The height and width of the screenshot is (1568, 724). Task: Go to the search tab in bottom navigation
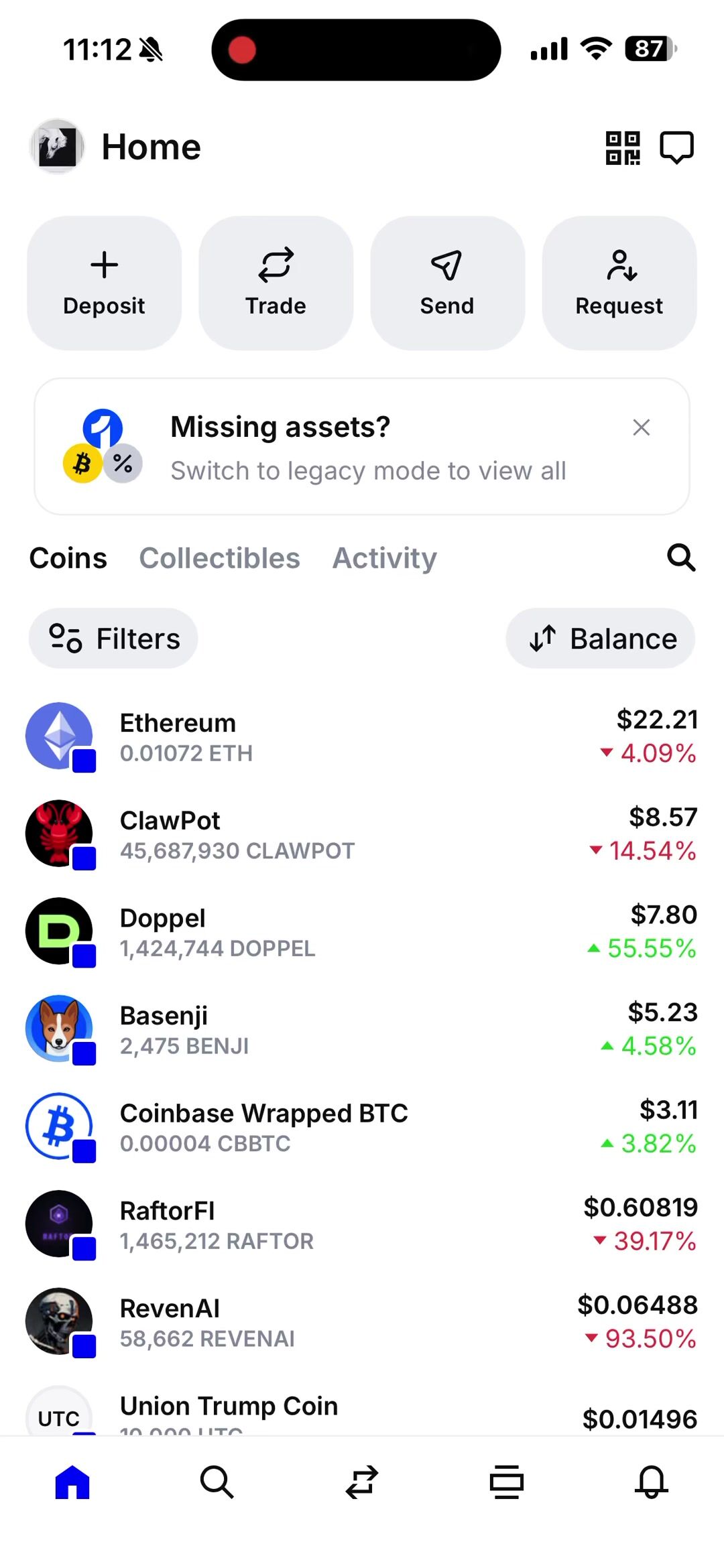[217, 1482]
